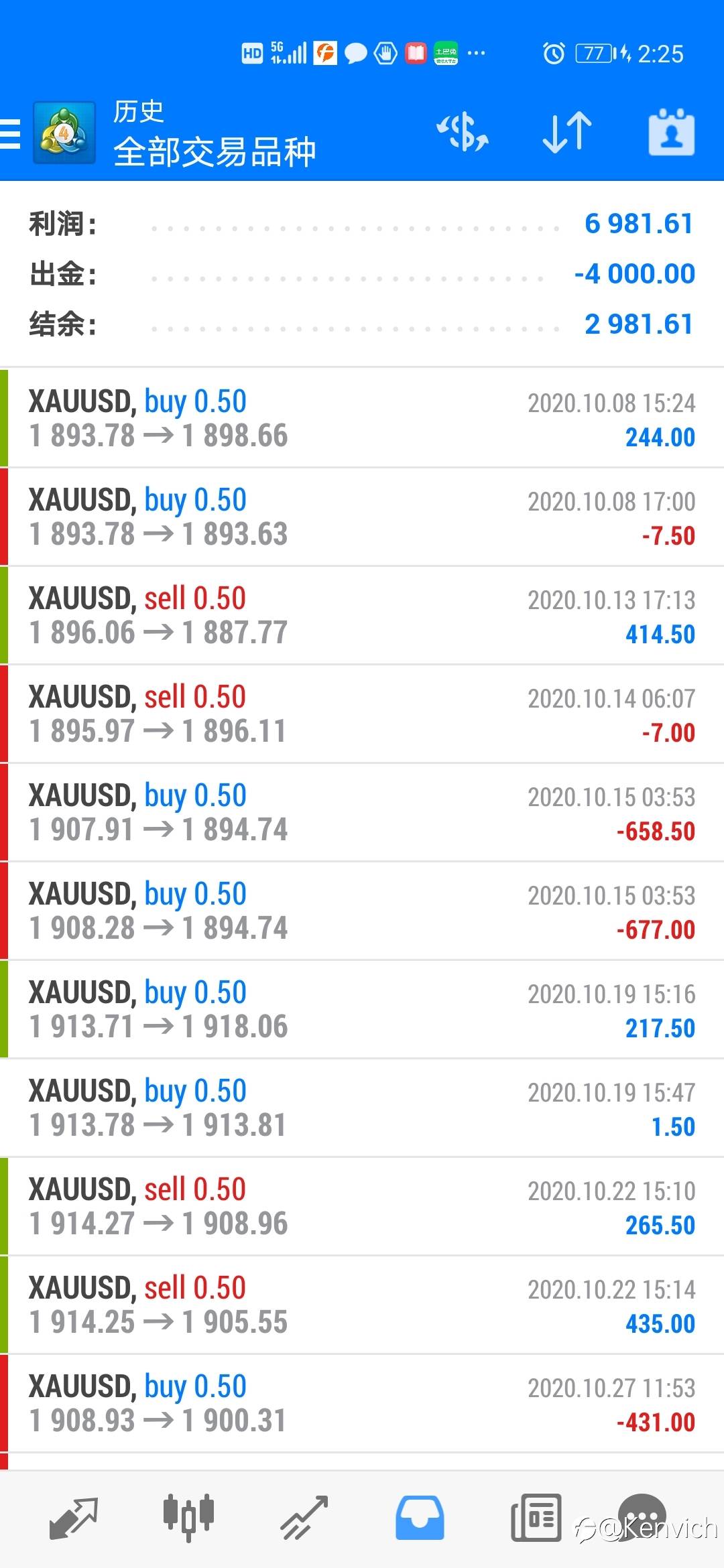724x1568 pixels.
Task: Filter history by trading symbol
Action: pyautogui.click(x=463, y=133)
